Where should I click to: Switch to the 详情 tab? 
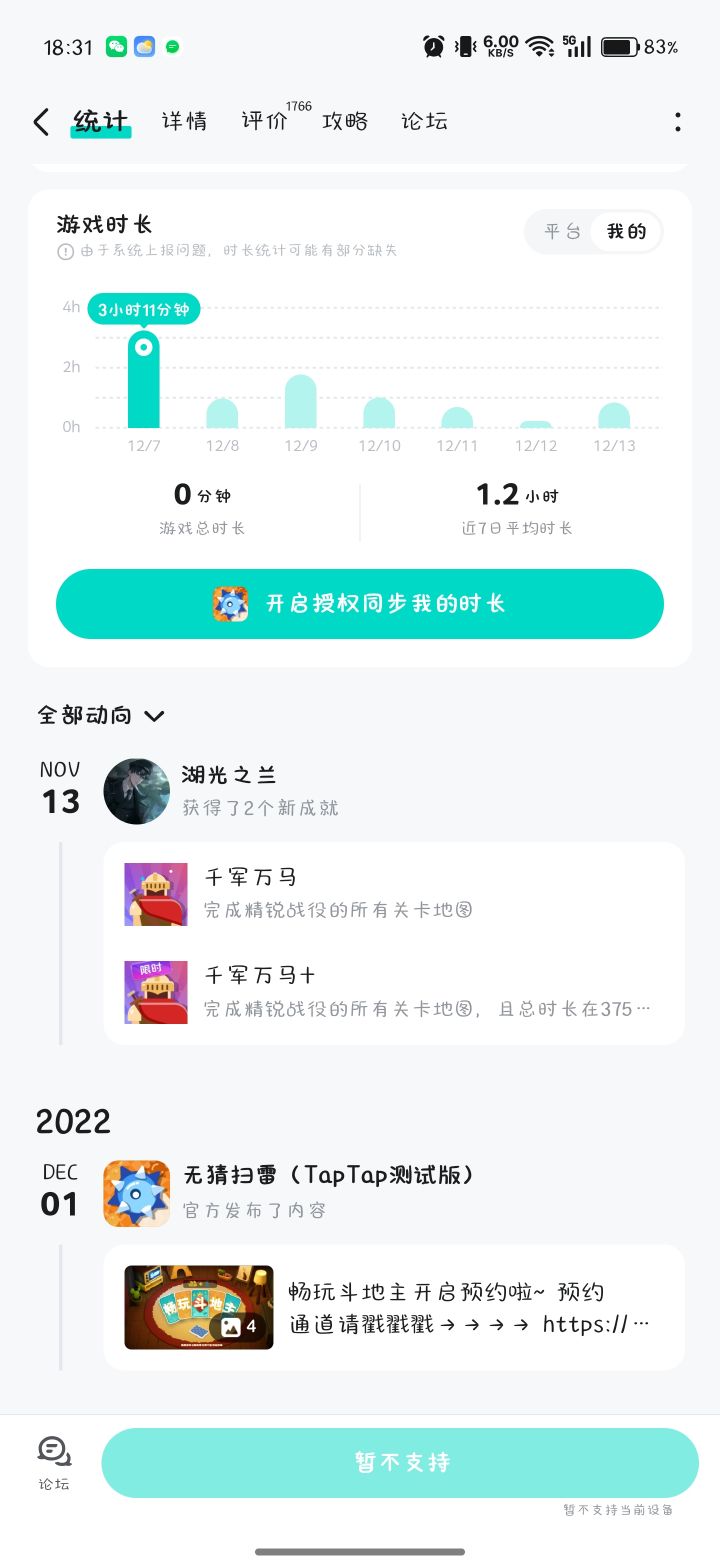pyautogui.click(x=185, y=122)
